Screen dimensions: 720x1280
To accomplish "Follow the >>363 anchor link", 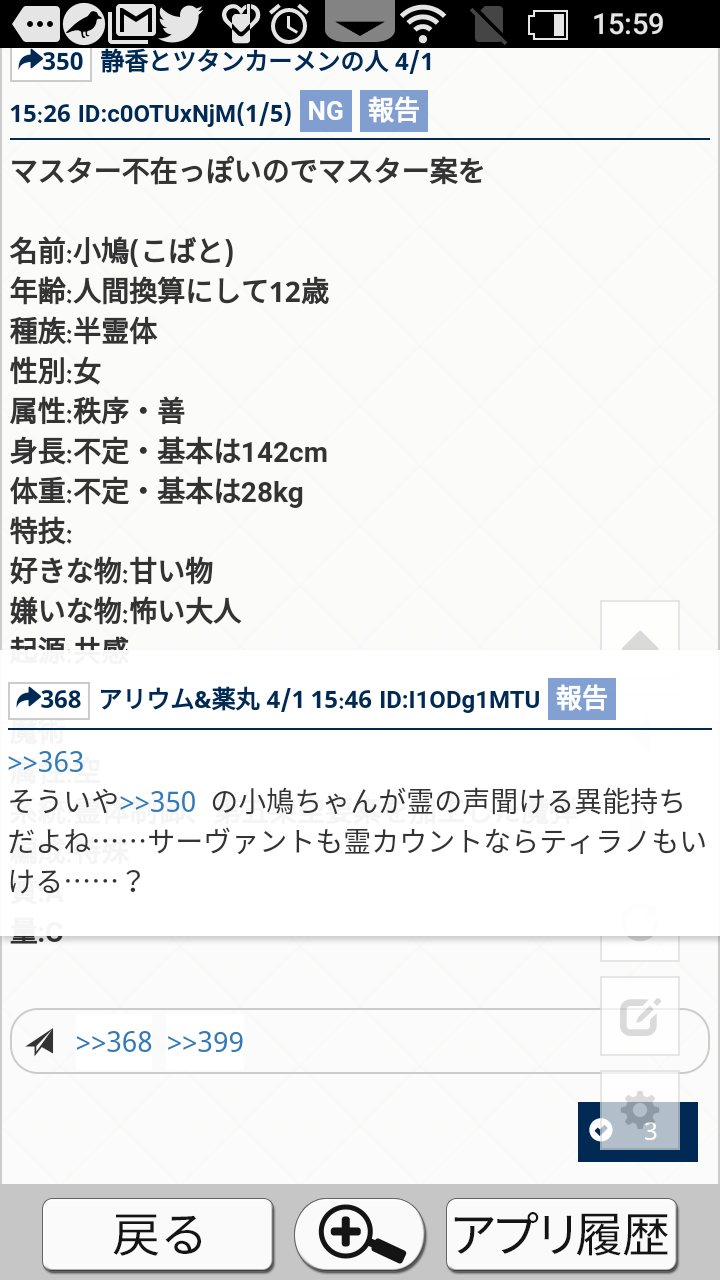I will (x=46, y=763).
